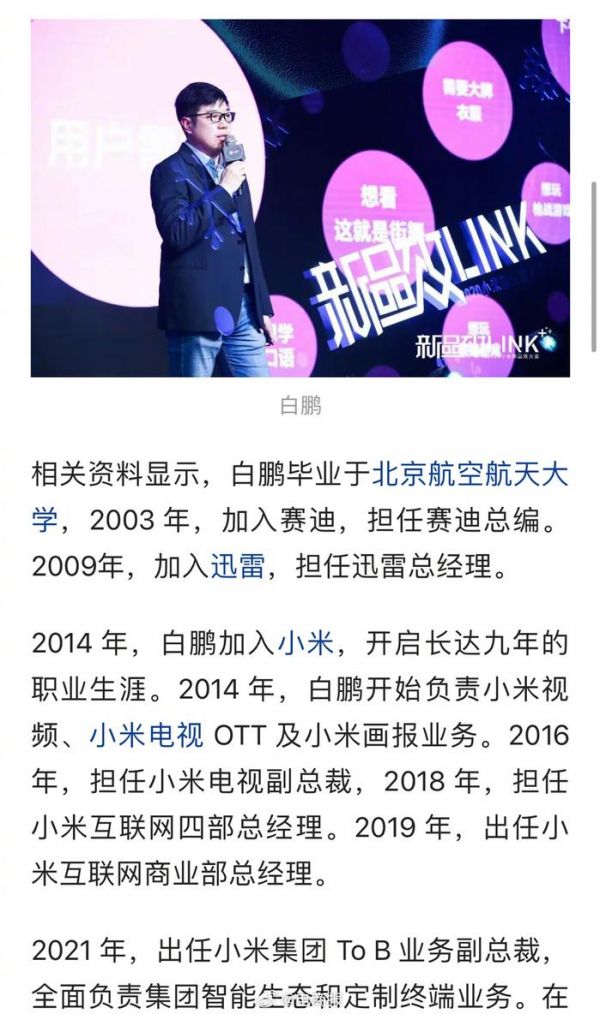View the 白鹏 photo in full
Viewport: 600px width, 1014px height.
300,198
